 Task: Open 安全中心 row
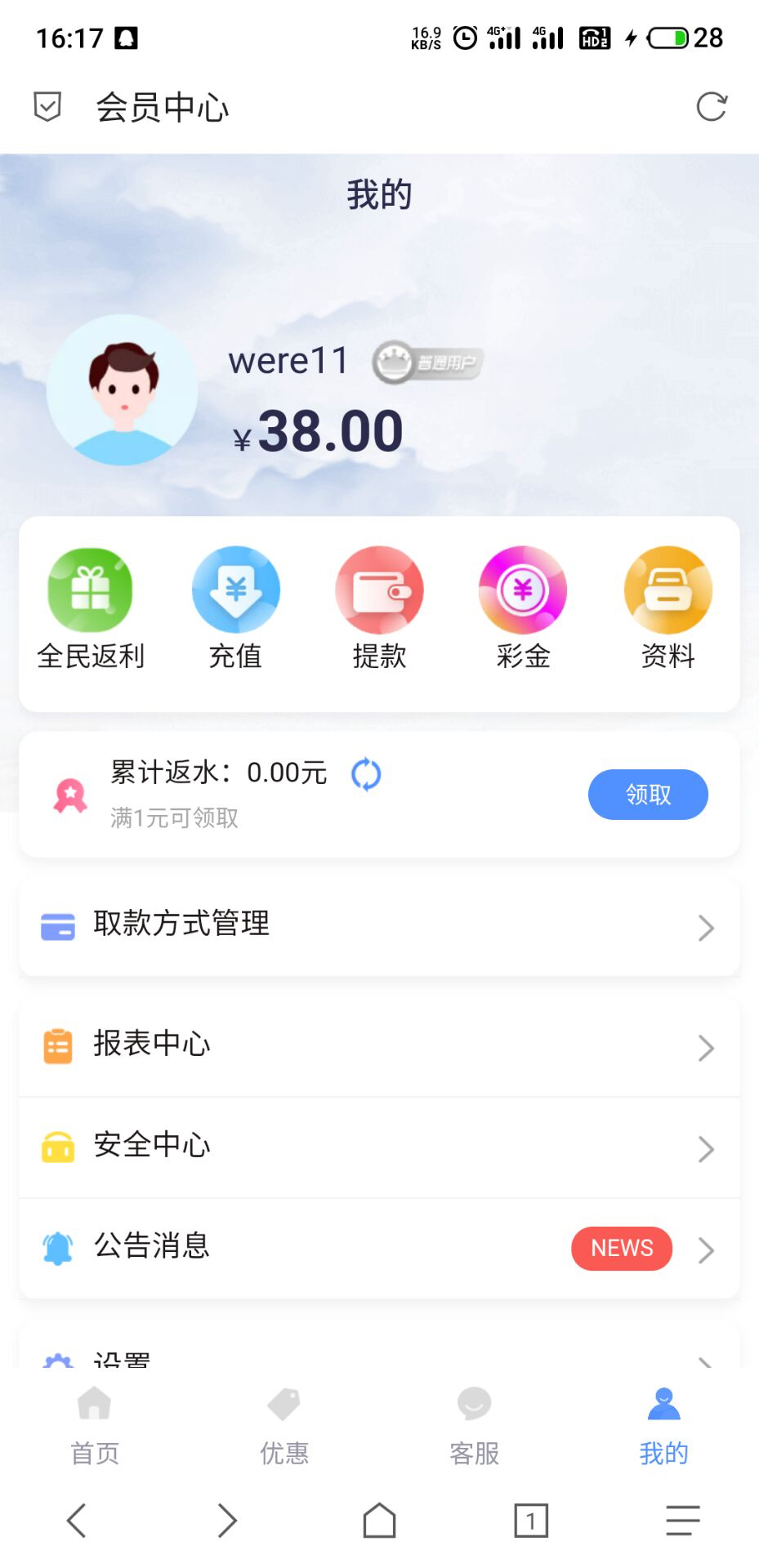tap(379, 1147)
